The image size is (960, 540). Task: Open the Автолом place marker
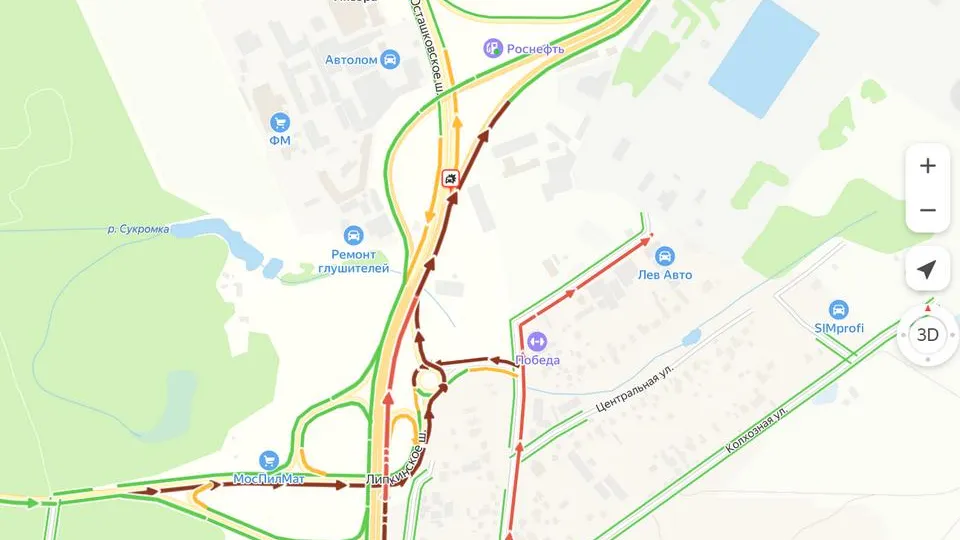(x=390, y=60)
